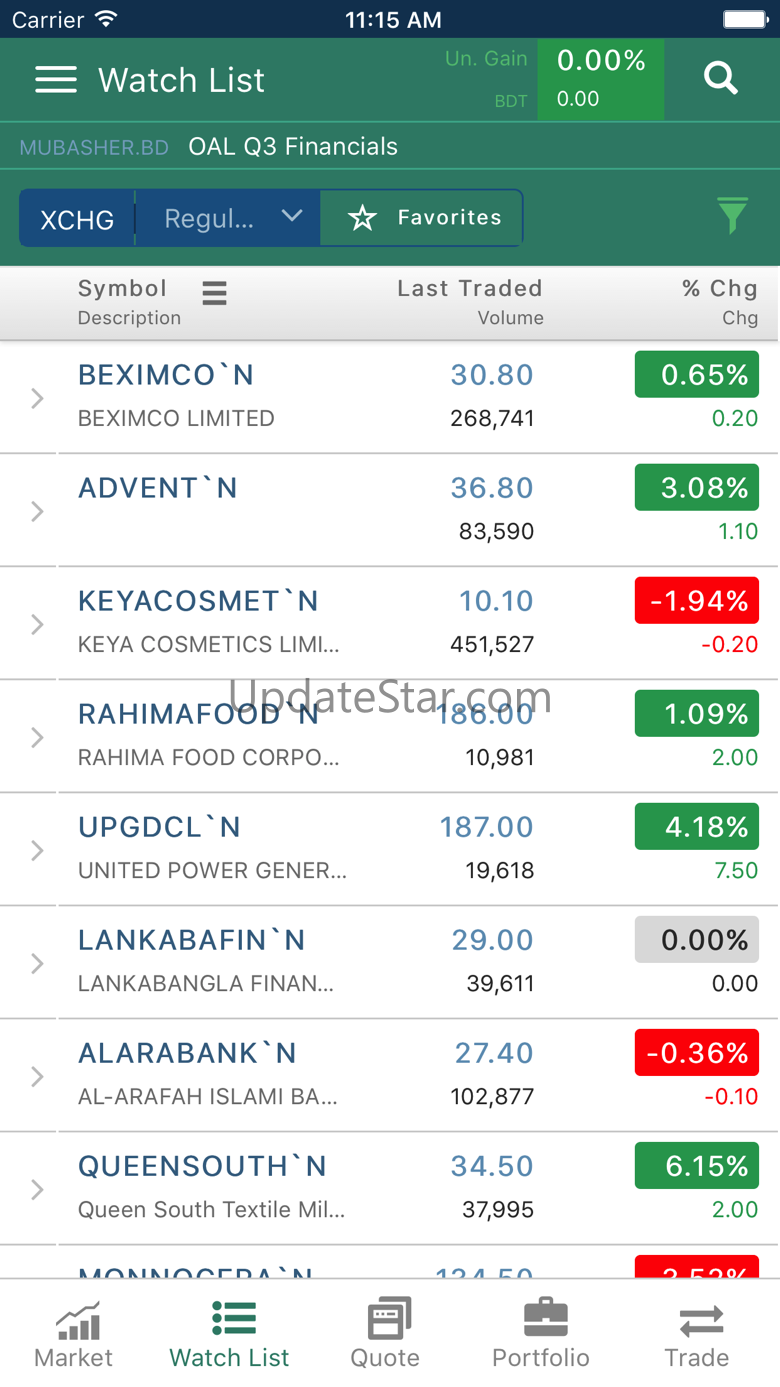The image size is (780, 1387).
Task: Open the OAL Q3 Financials news ticker
Action: click(292, 147)
